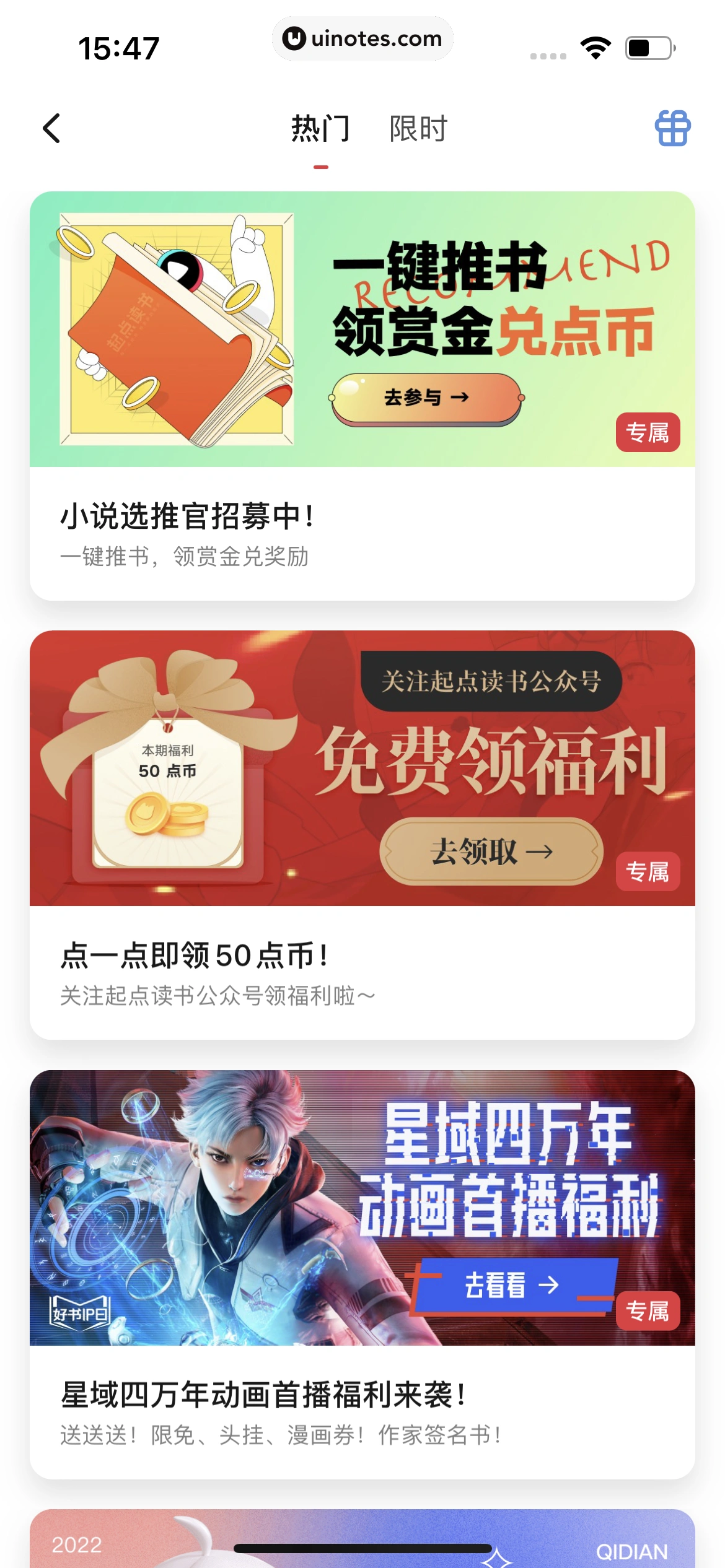725x1568 pixels.
Task: Tap the back chevron to go back
Action: click(53, 129)
